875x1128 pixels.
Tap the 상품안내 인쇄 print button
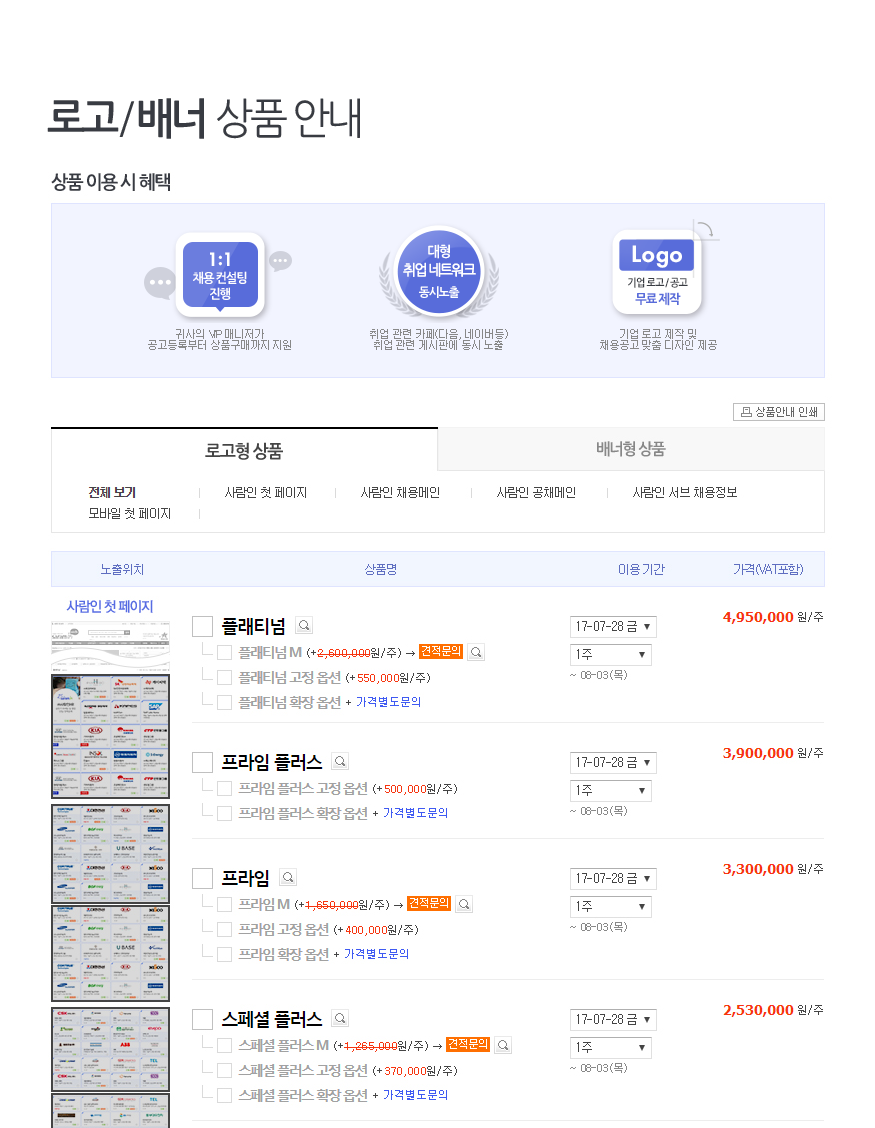point(779,412)
